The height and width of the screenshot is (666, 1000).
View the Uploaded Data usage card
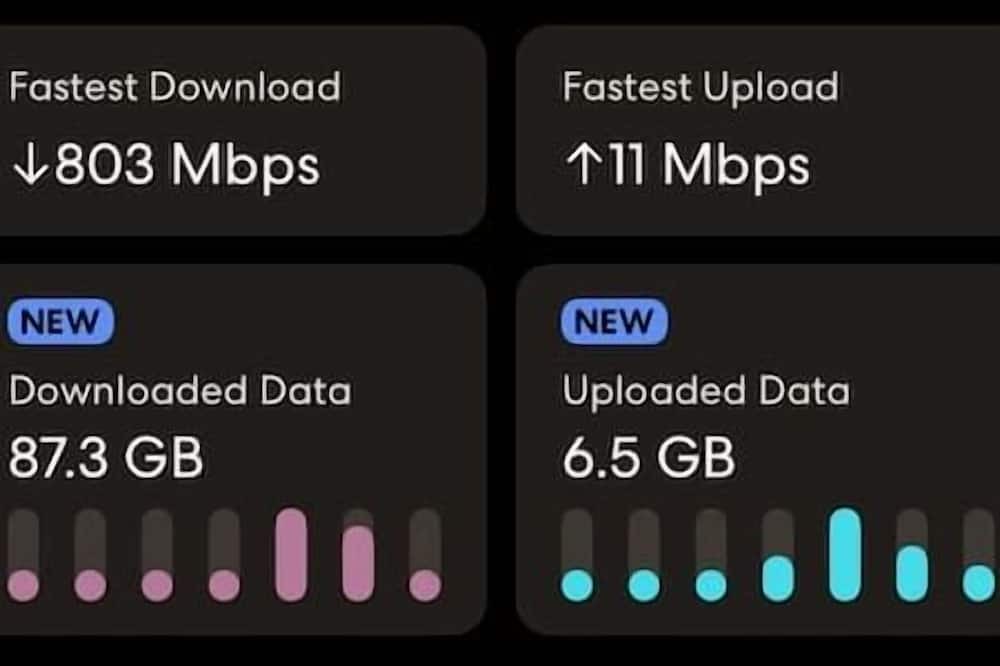(760, 450)
